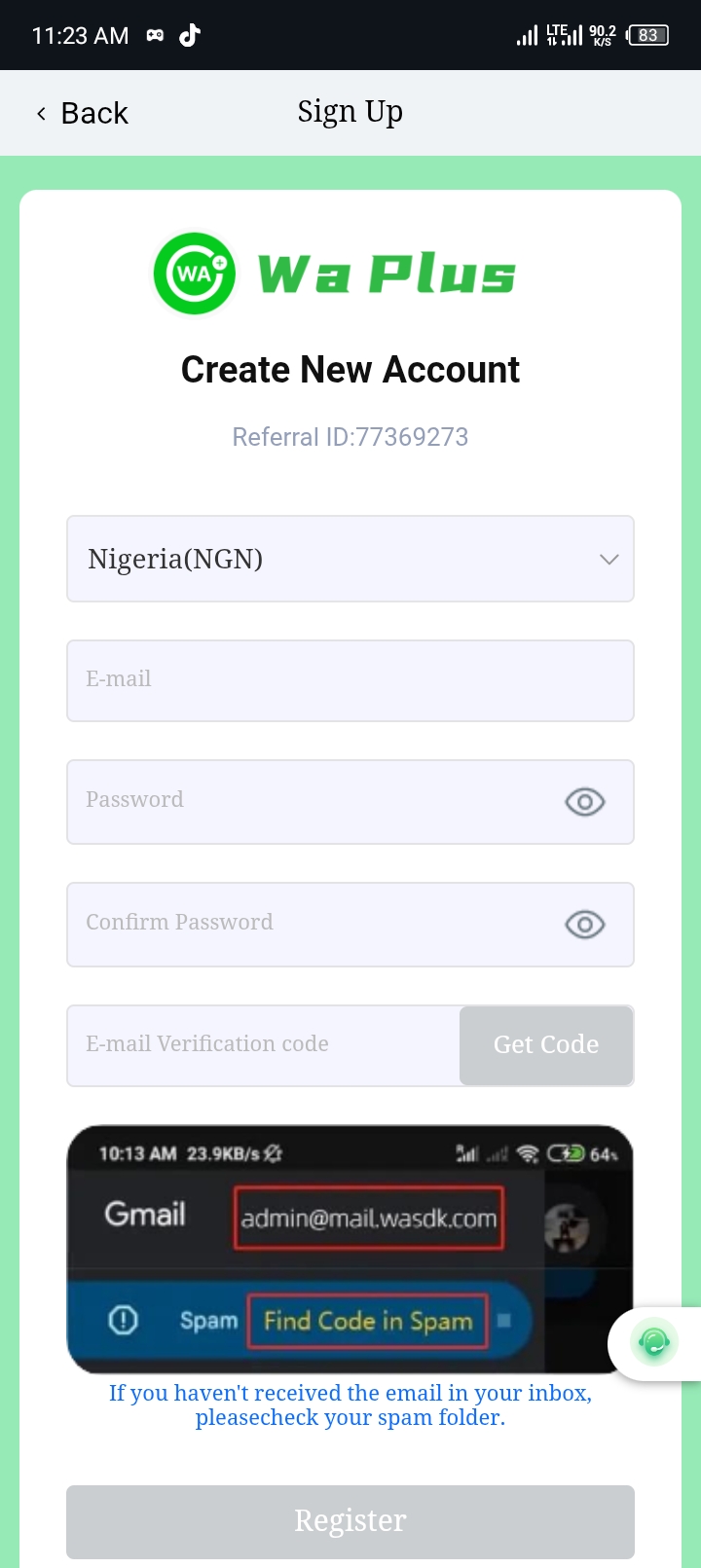Focus the E-mail Verification code field

[x=263, y=1045]
